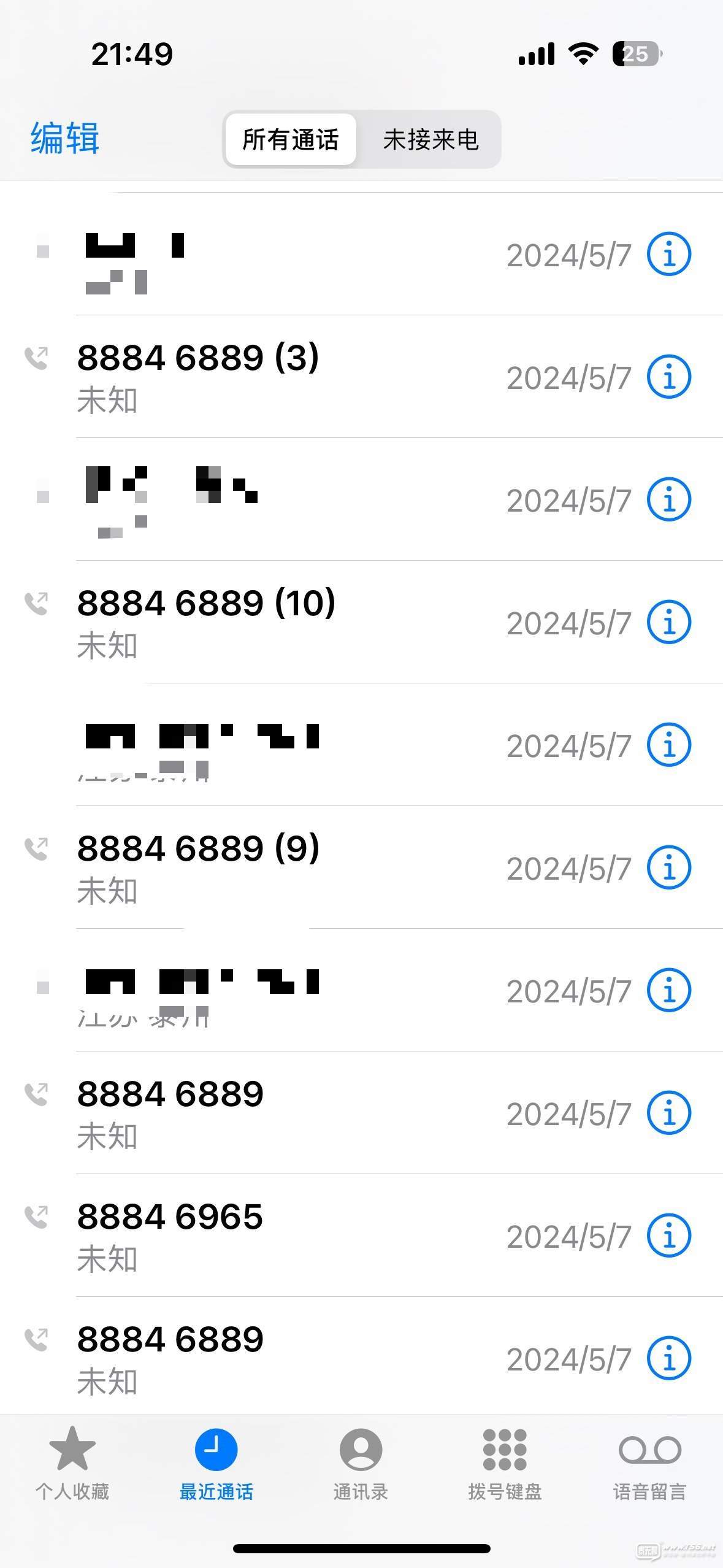Open info for 8884 6889 (10) call
The image size is (723, 1568).
pyautogui.click(x=669, y=622)
